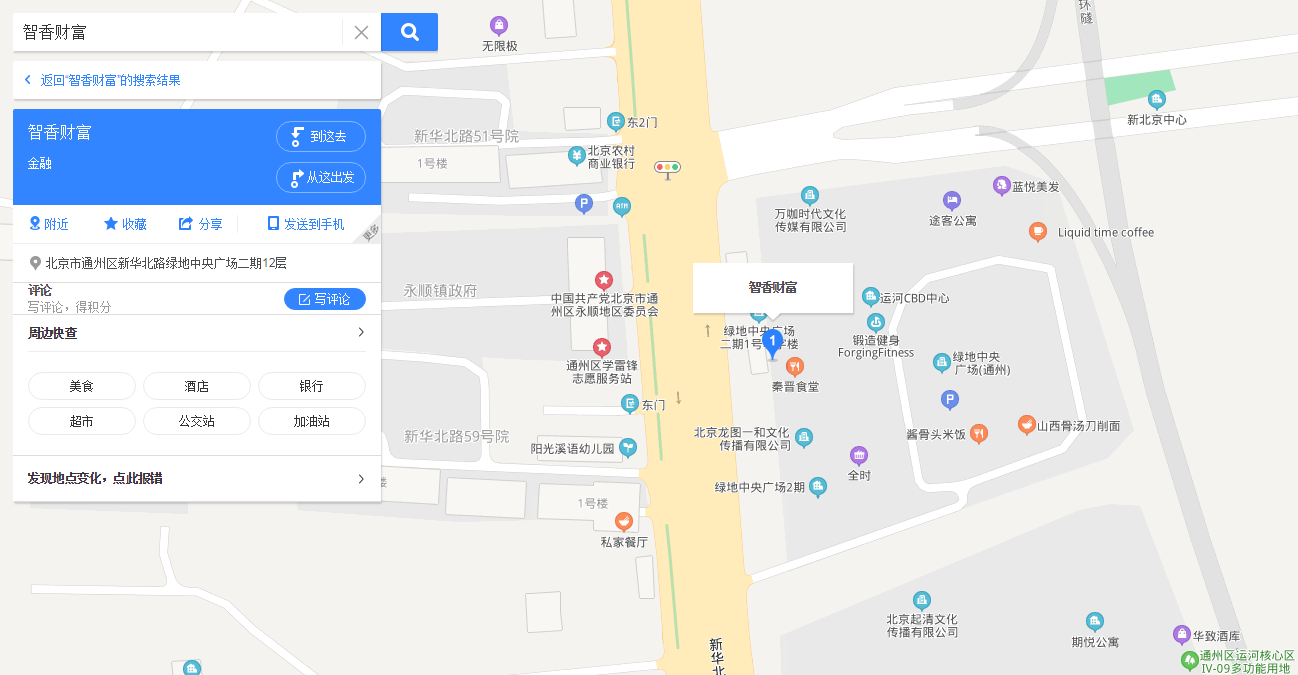Screen dimensions: 1298x675
Task: Open 附近 nearby search
Action: (x=49, y=224)
